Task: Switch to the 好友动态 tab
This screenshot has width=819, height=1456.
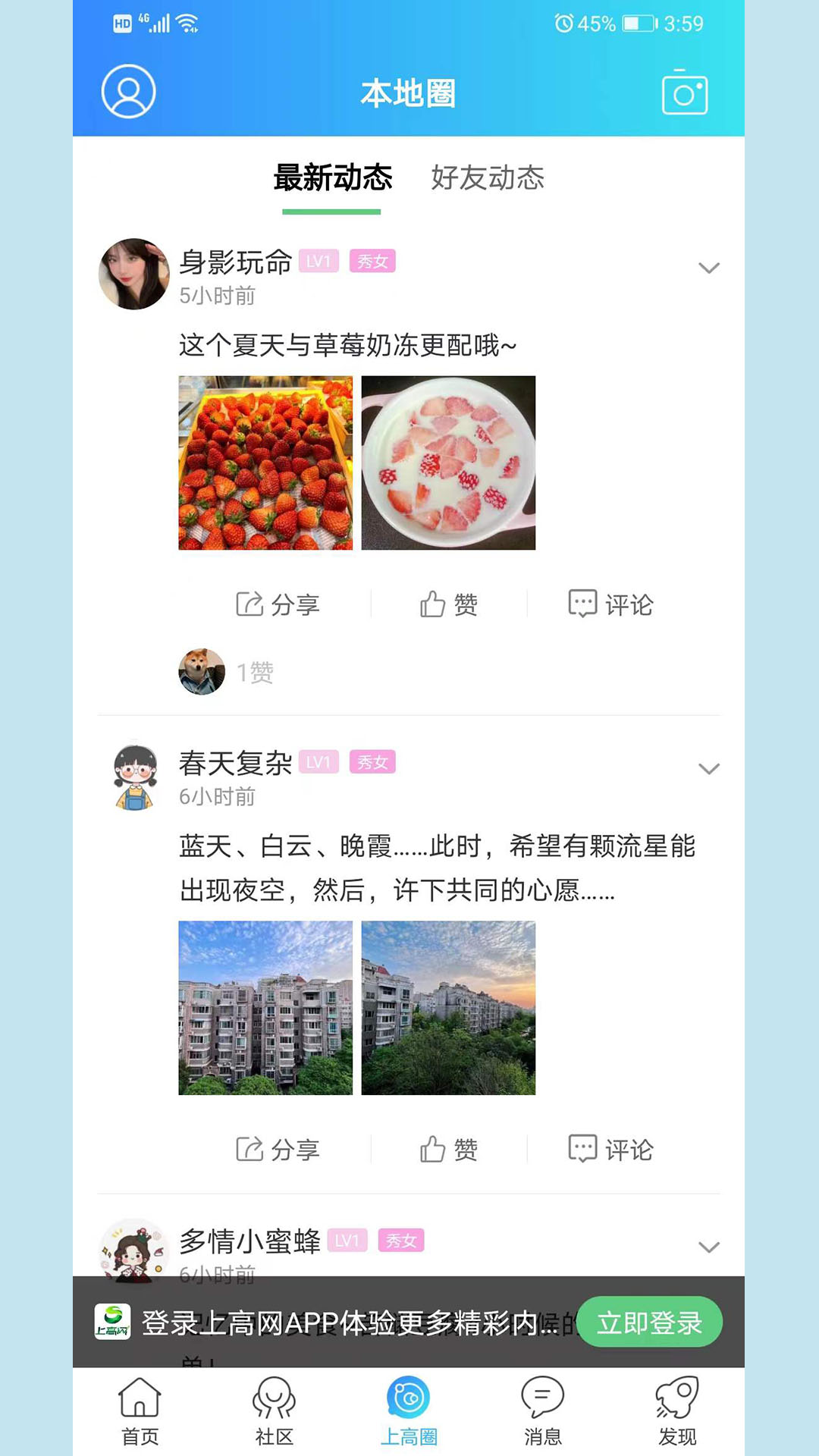Action: pyautogui.click(x=488, y=178)
